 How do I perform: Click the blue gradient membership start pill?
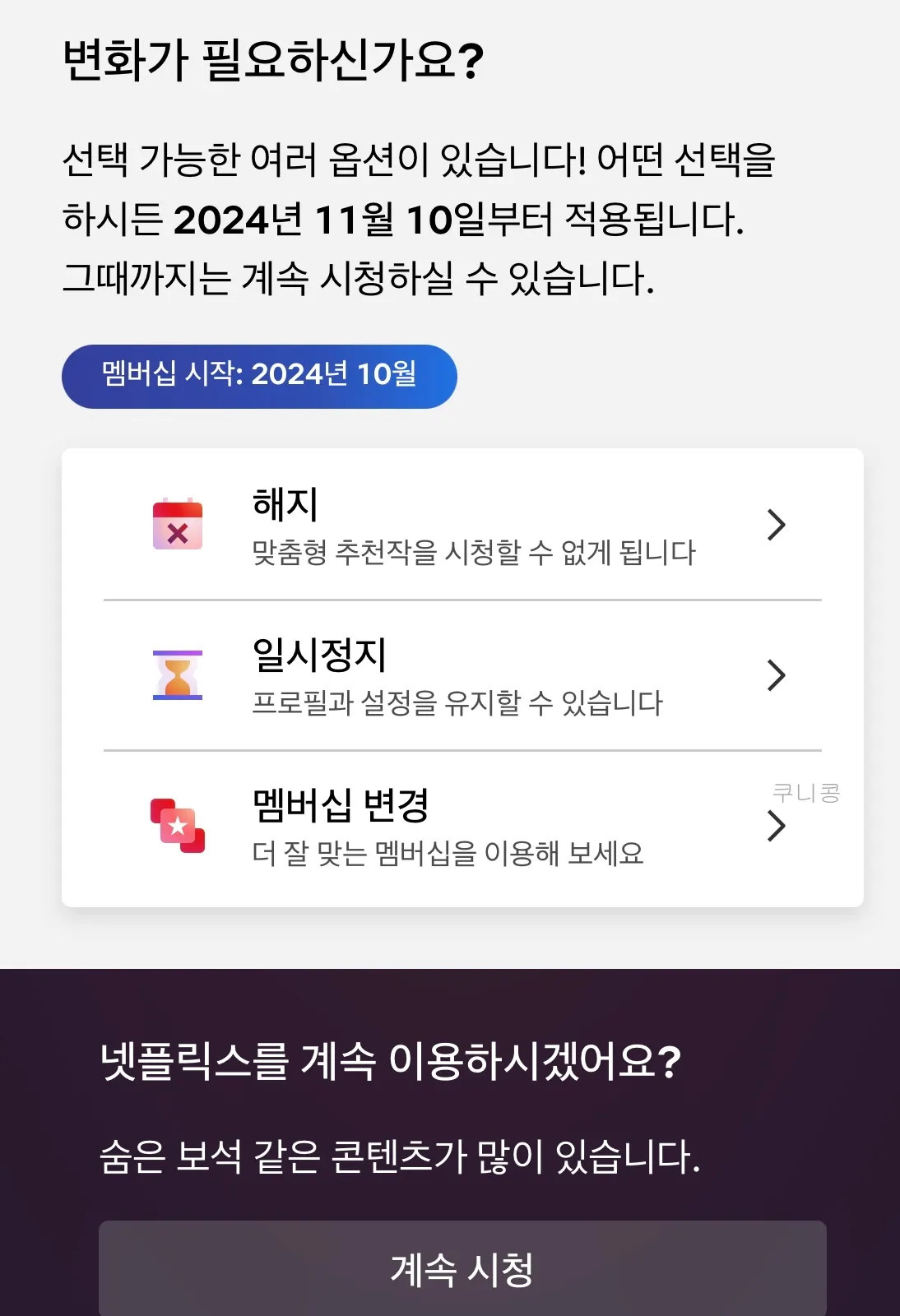coord(257,376)
